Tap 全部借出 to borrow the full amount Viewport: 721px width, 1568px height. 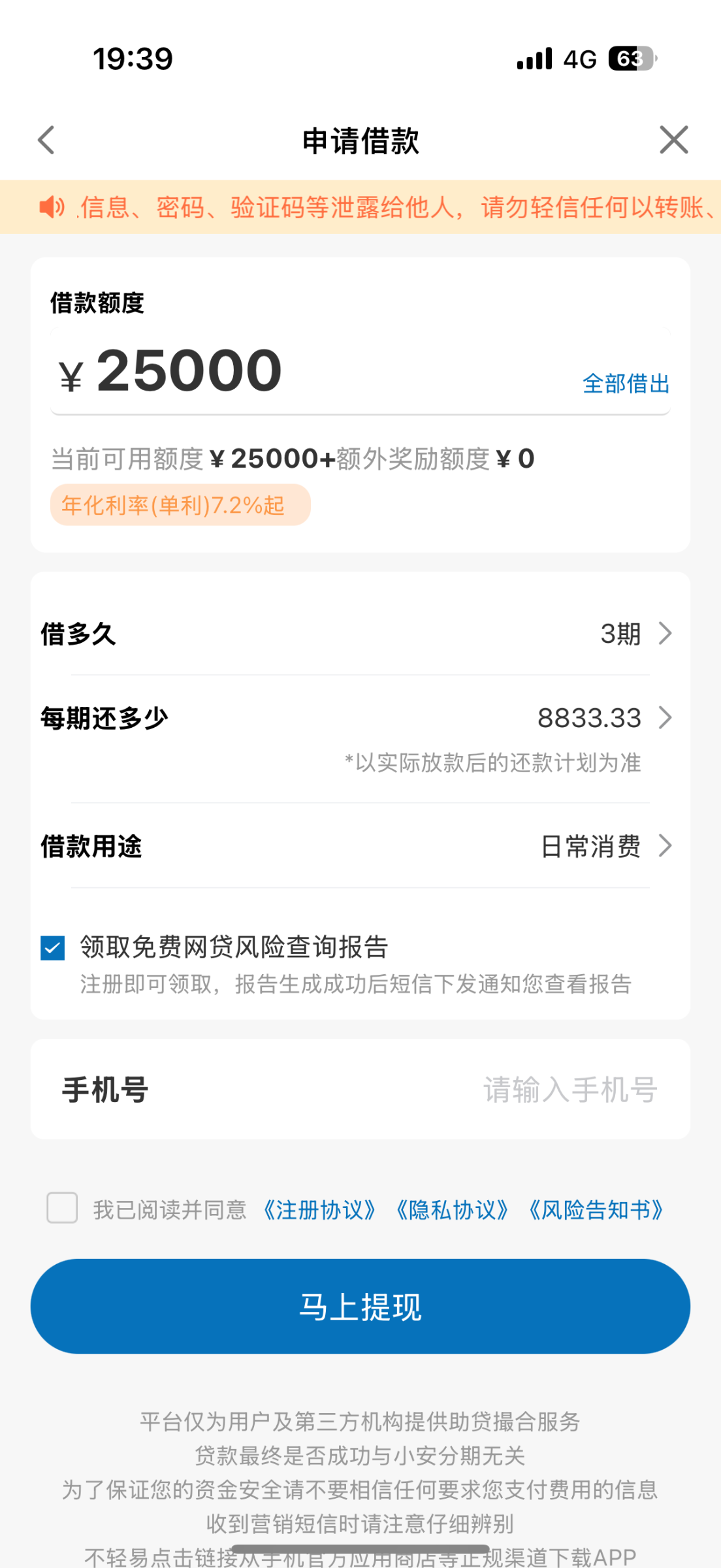[626, 384]
